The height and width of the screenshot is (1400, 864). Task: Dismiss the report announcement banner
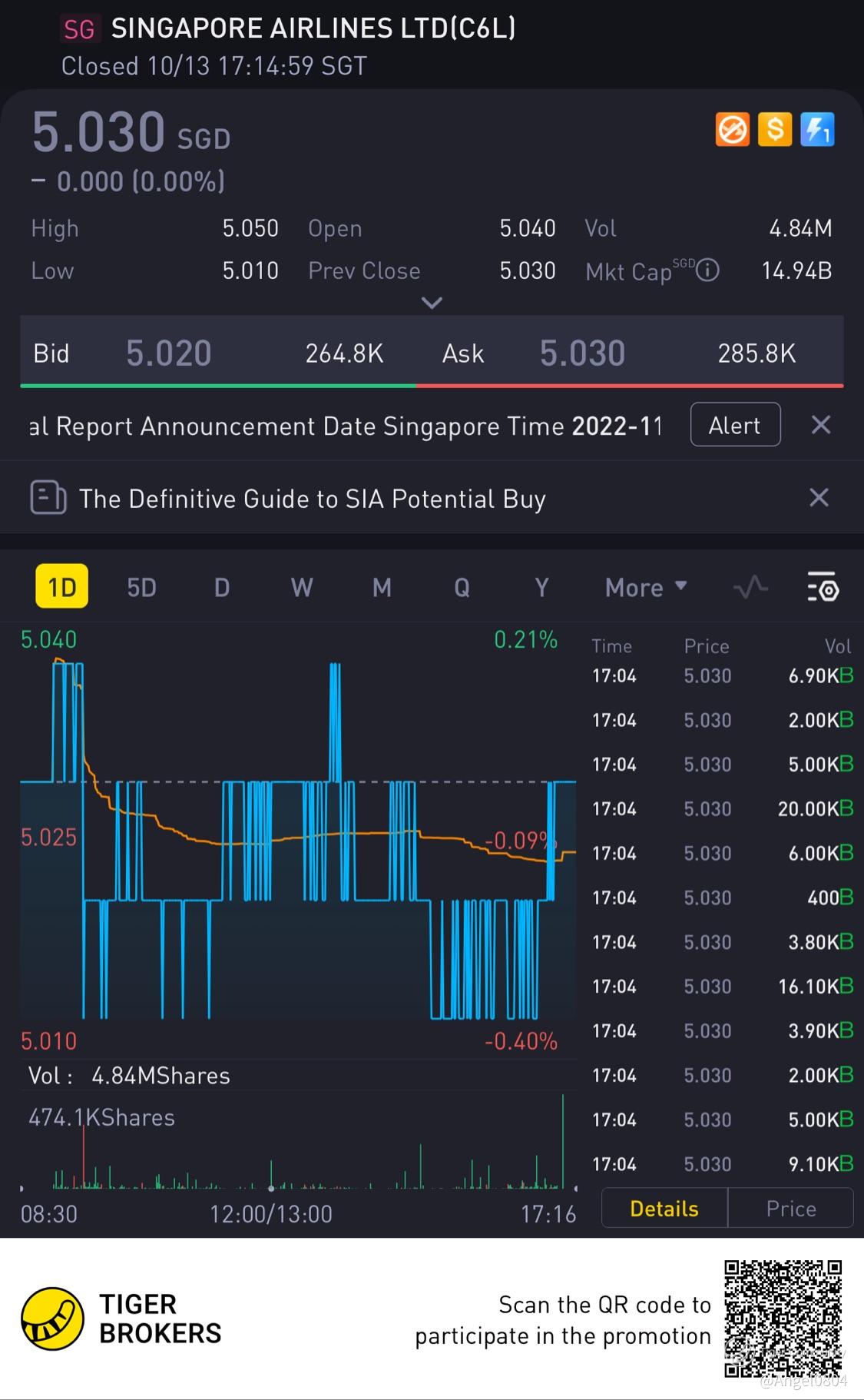point(820,425)
